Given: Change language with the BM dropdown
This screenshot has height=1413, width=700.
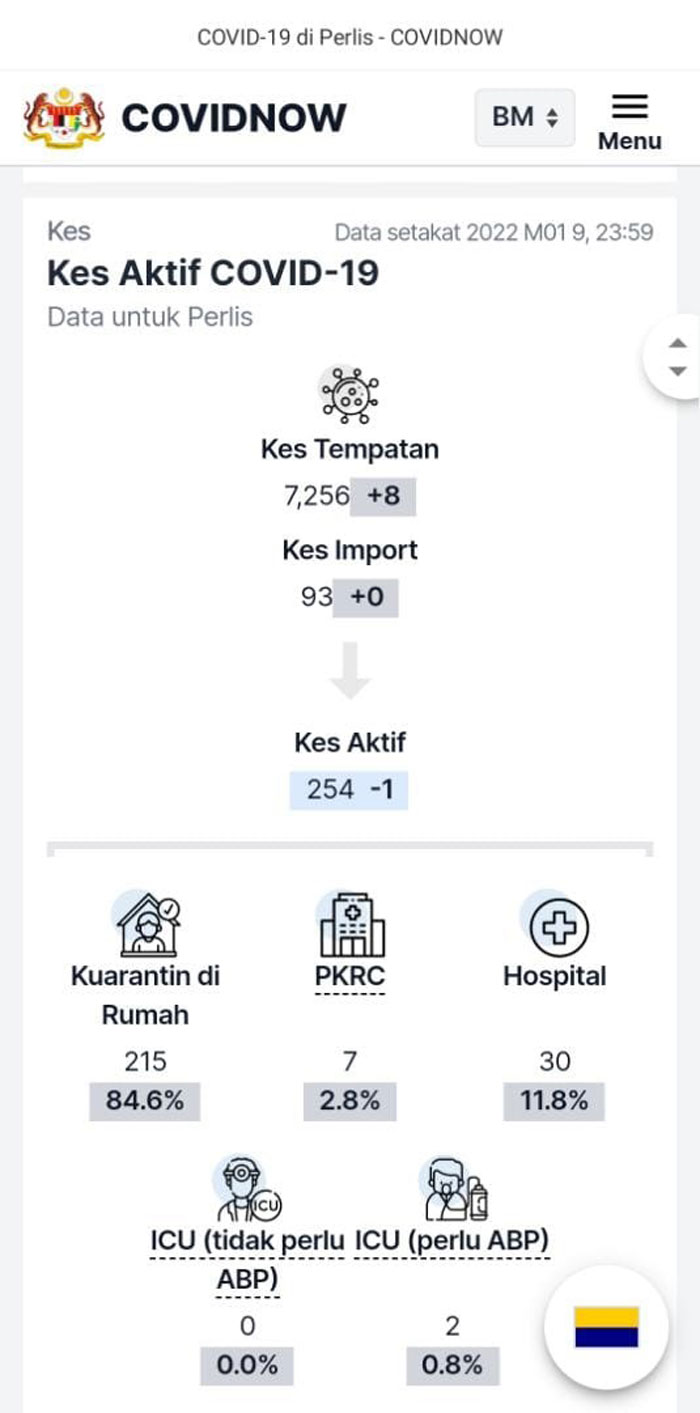Looking at the screenshot, I should pyautogui.click(x=525, y=118).
